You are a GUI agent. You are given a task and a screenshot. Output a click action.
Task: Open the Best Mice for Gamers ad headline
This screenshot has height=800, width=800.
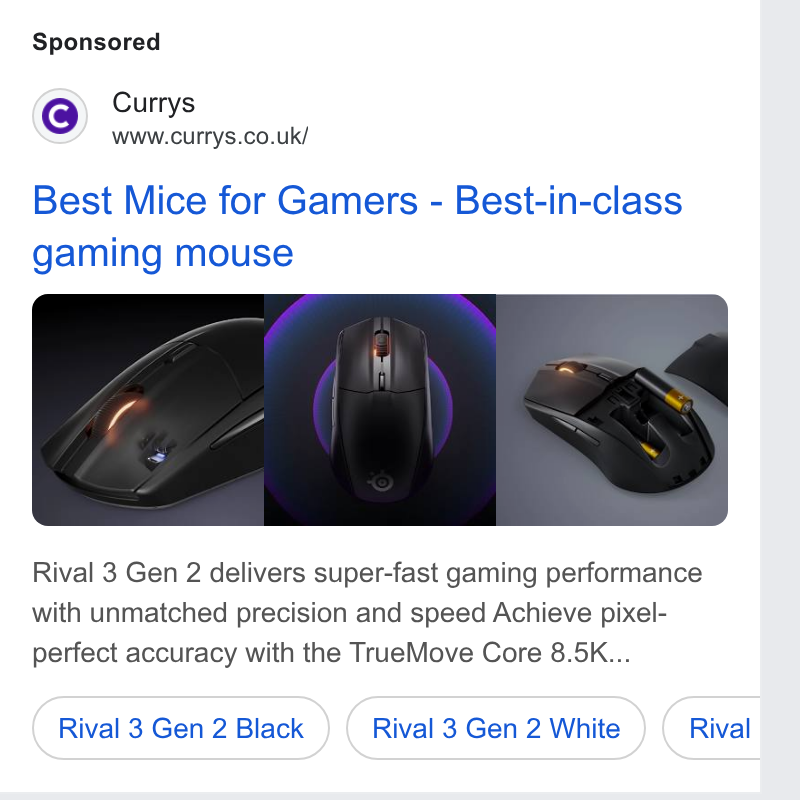(x=357, y=227)
